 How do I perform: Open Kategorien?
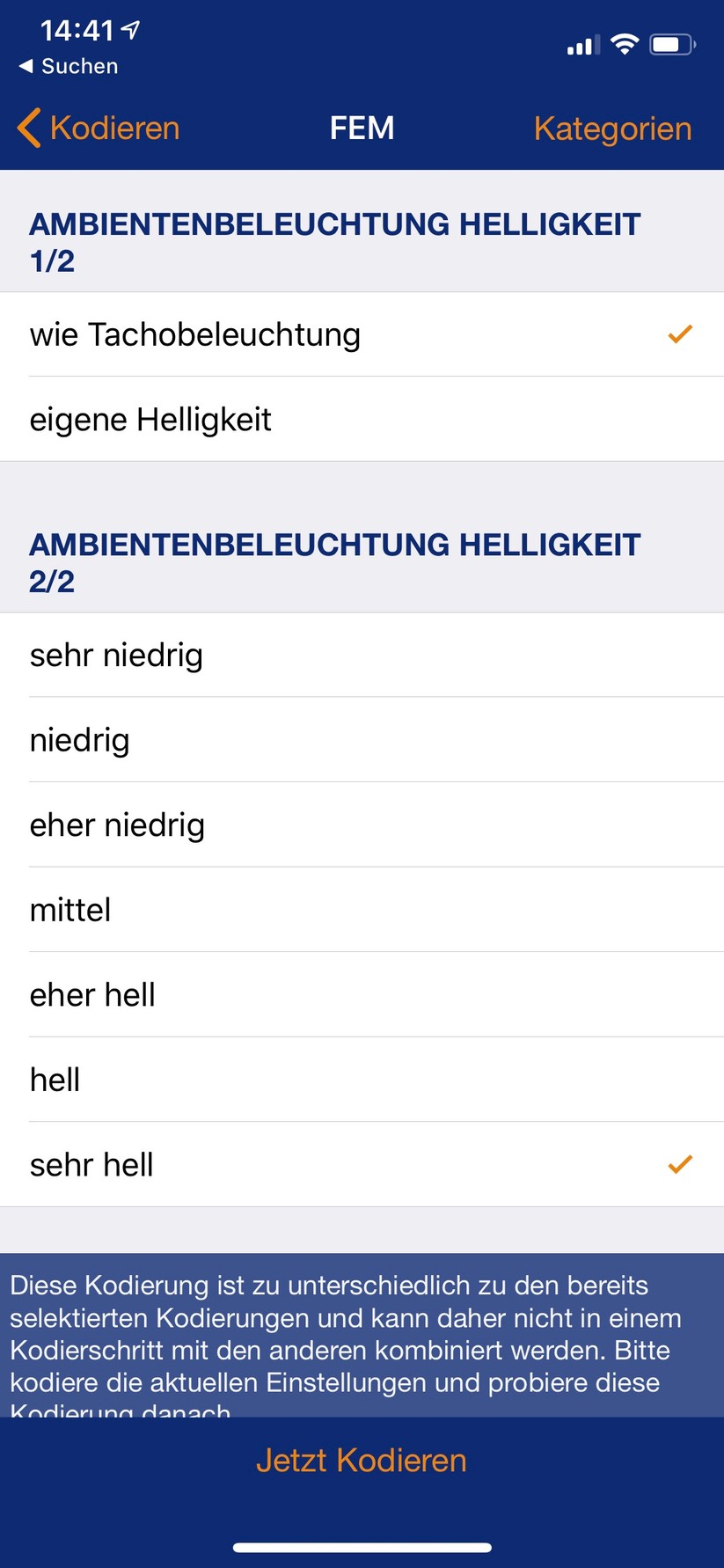tap(612, 128)
